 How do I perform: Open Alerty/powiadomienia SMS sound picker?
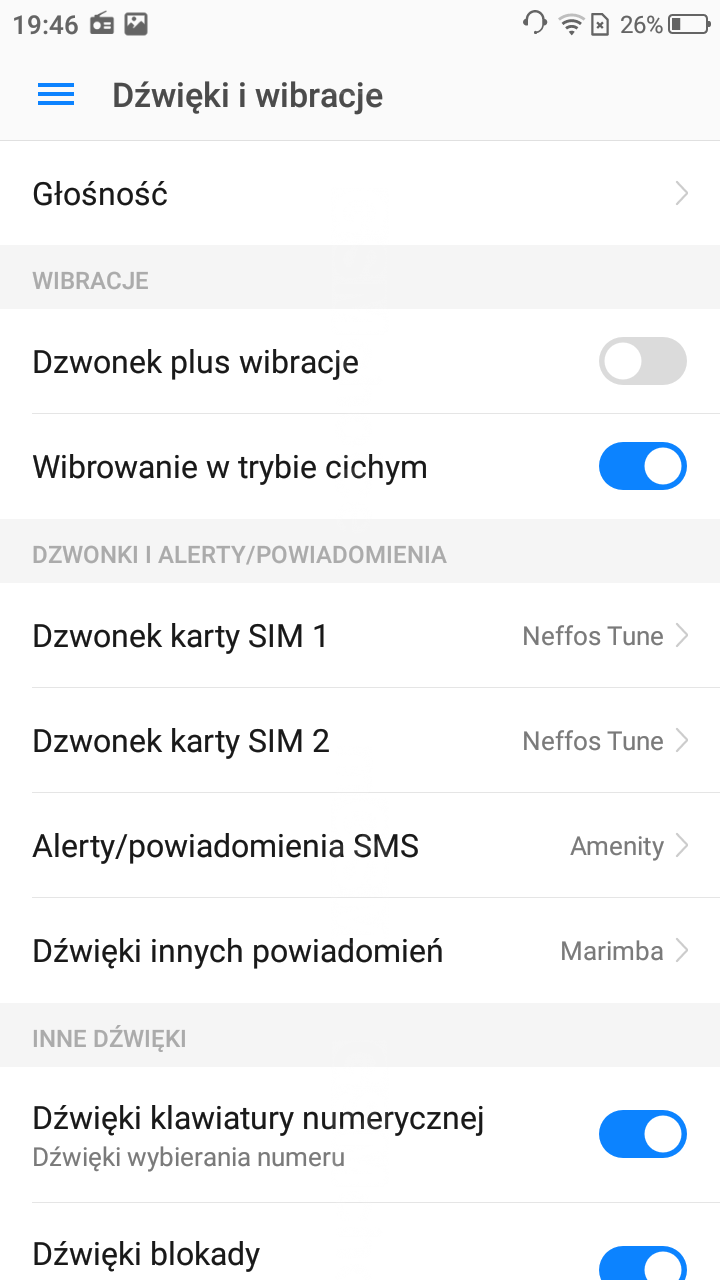coord(360,846)
